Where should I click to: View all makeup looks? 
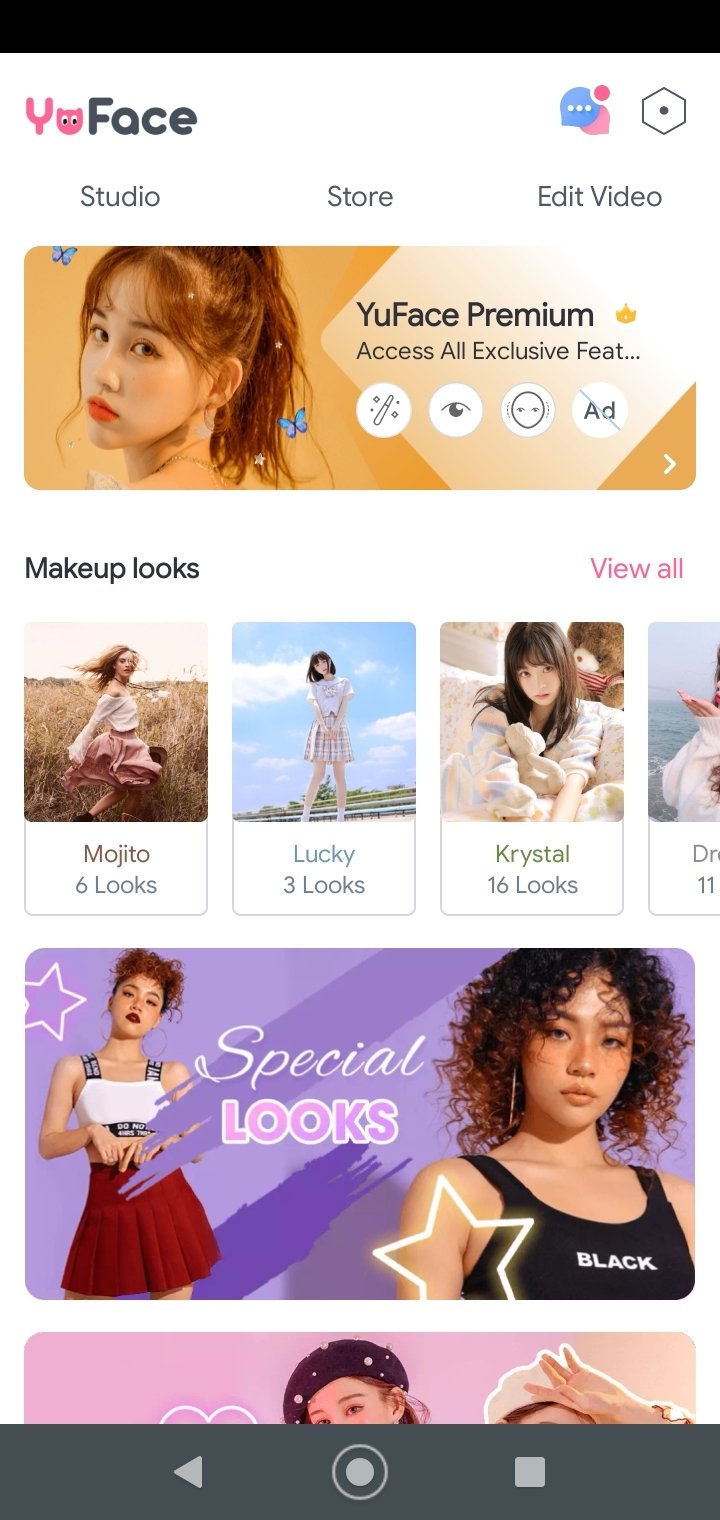click(x=637, y=568)
